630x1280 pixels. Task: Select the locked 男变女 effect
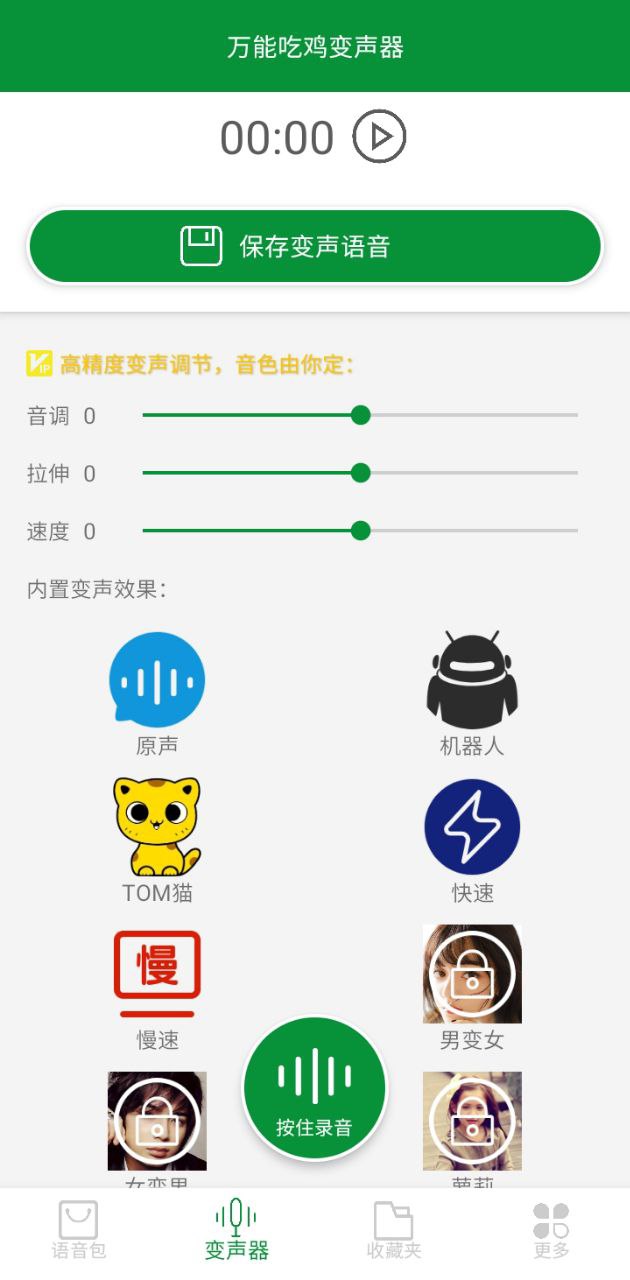[472, 974]
